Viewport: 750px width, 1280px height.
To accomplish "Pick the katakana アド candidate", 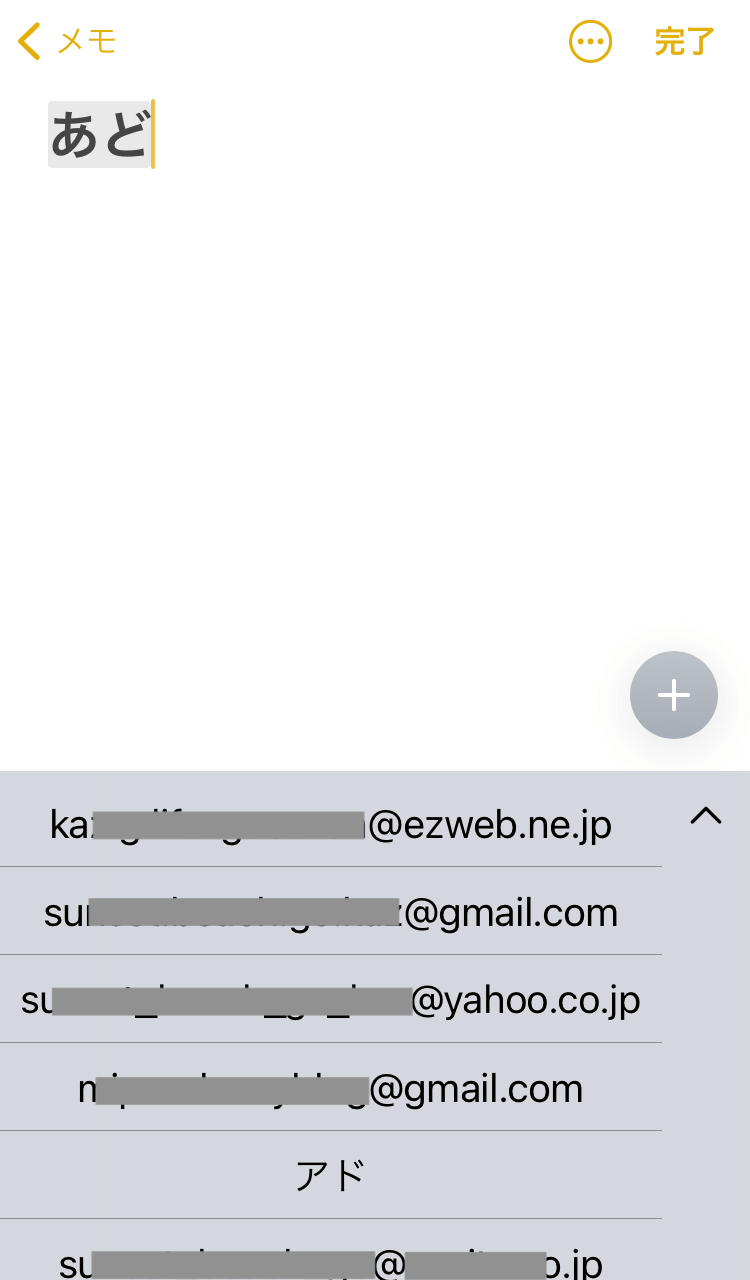I will coord(331,1176).
